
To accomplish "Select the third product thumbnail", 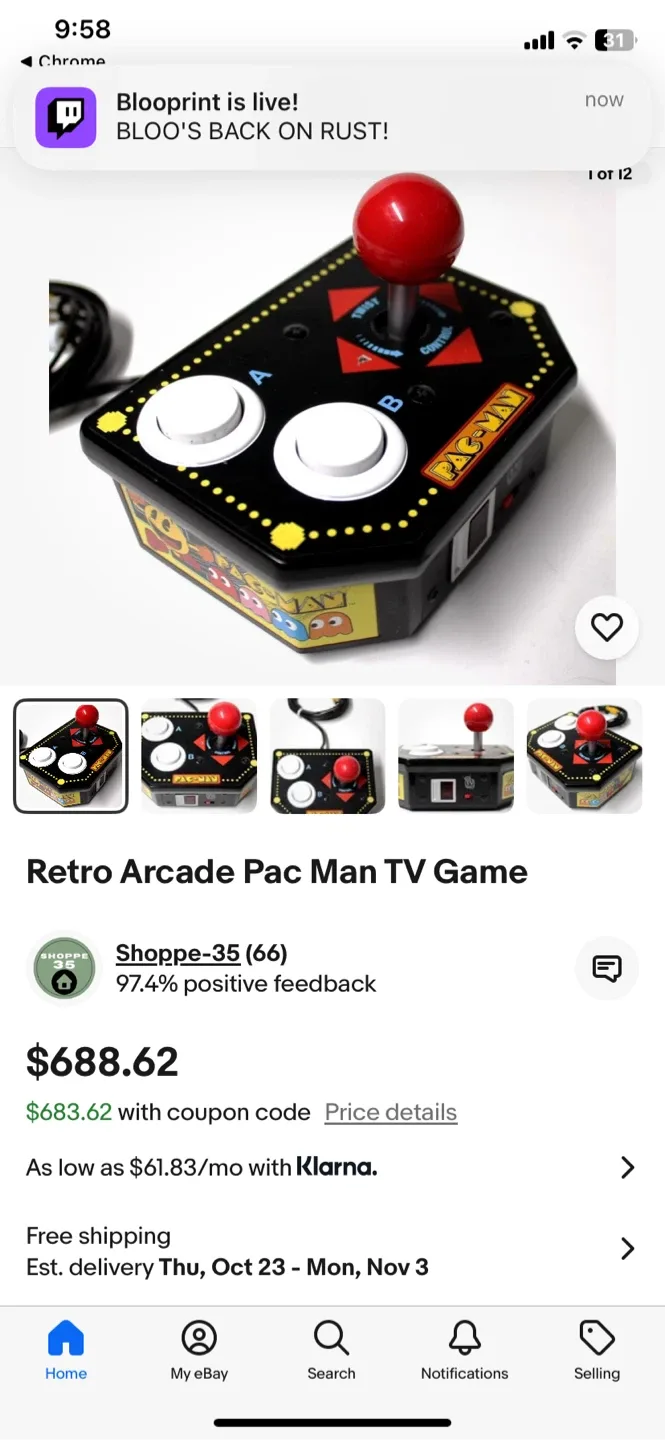I will pyautogui.click(x=327, y=756).
